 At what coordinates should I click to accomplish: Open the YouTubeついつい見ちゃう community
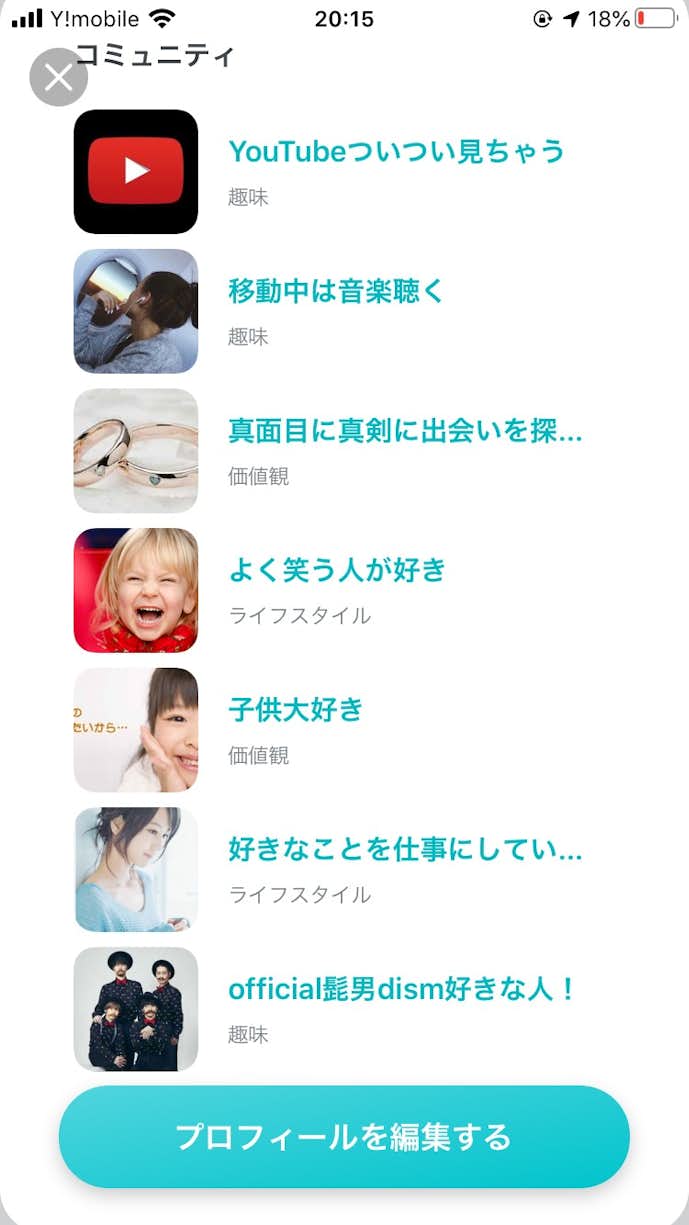[396, 151]
